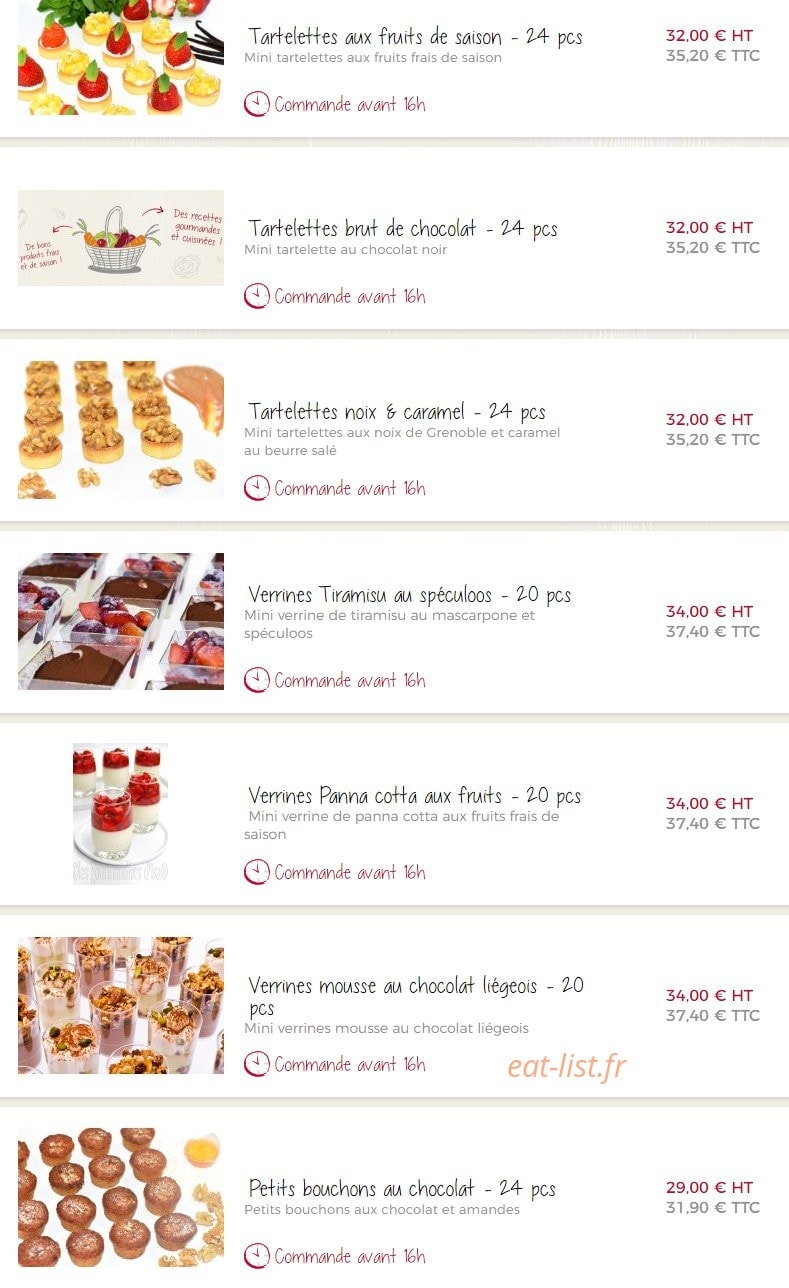View Verrines mousse au chocolat liégeois
Screen dimensions: 789x1288
coord(416,996)
